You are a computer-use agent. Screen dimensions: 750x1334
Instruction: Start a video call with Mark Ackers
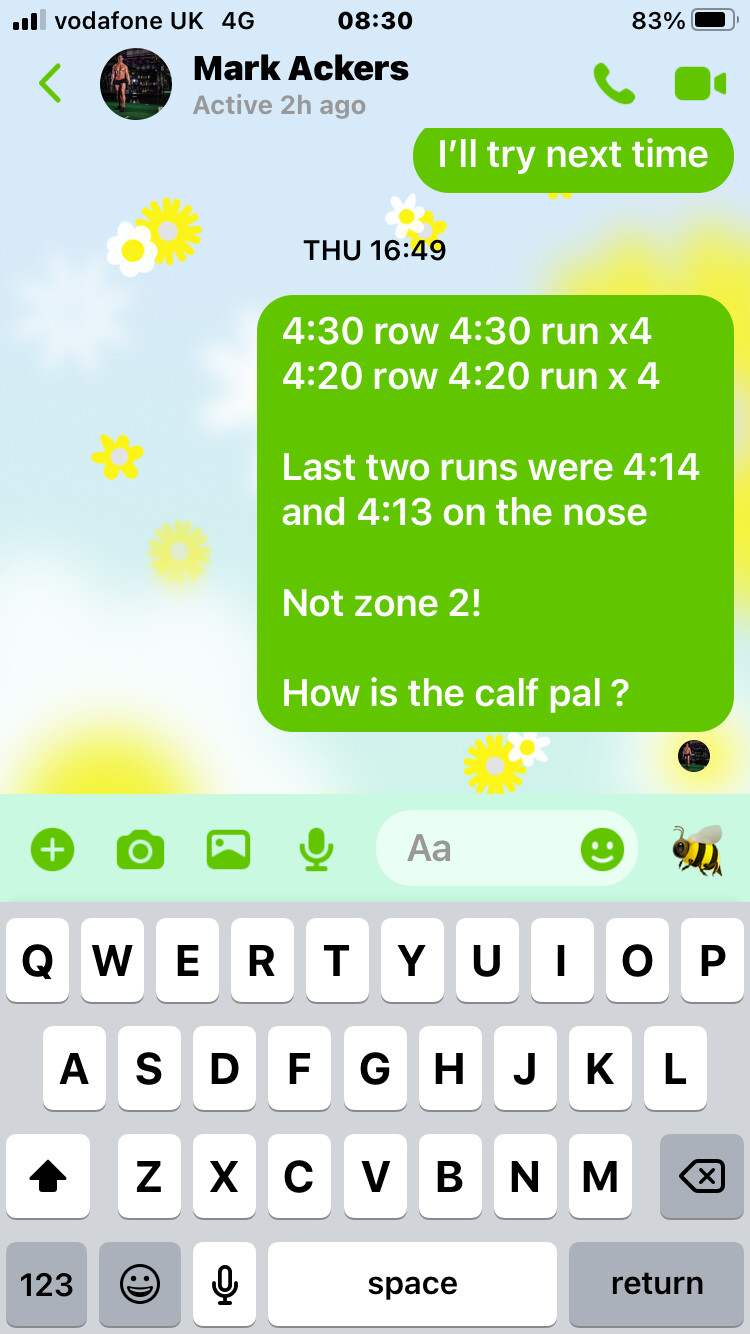(x=700, y=84)
